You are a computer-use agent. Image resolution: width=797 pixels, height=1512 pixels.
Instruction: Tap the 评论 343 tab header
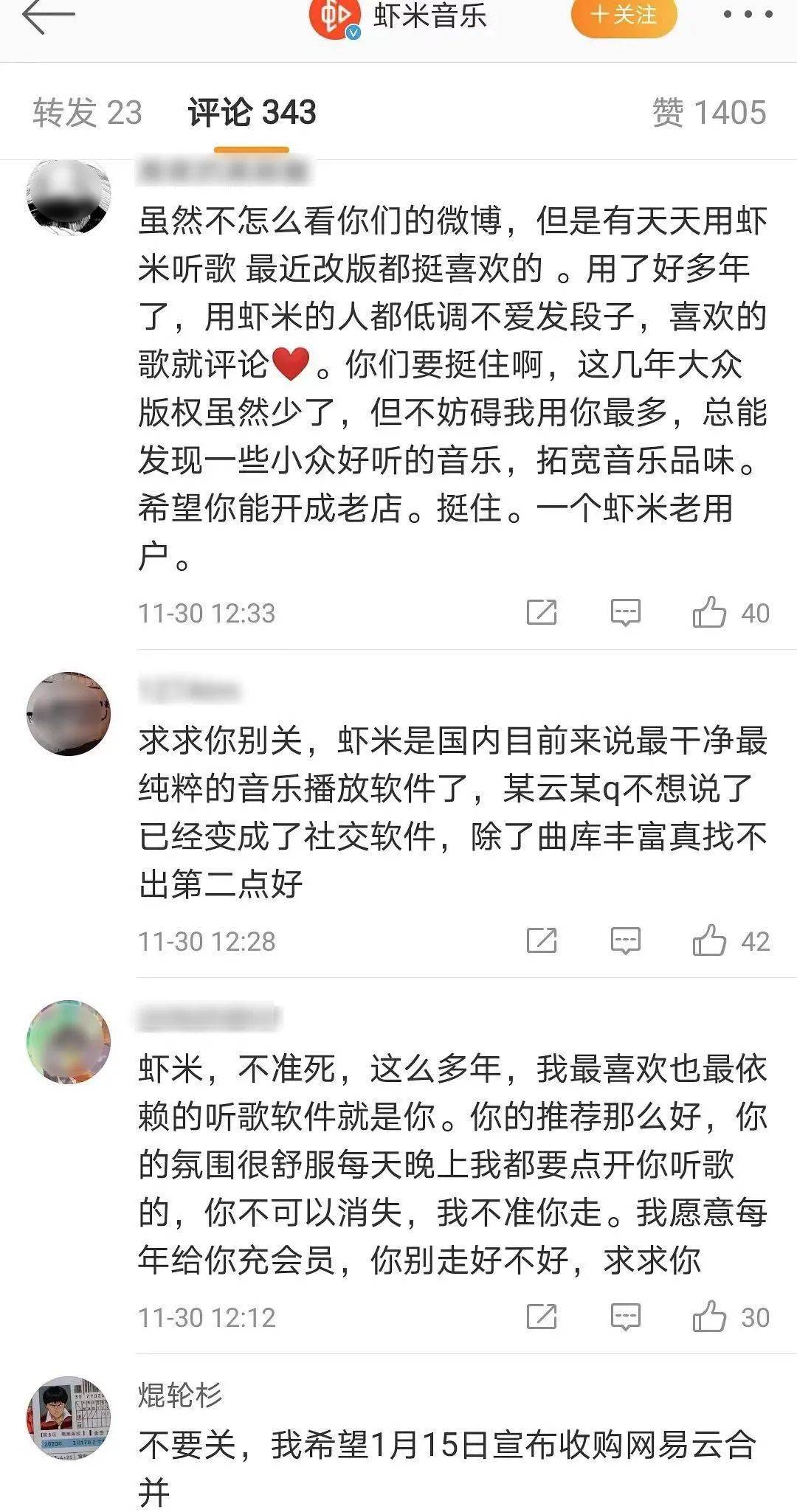tap(251, 111)
